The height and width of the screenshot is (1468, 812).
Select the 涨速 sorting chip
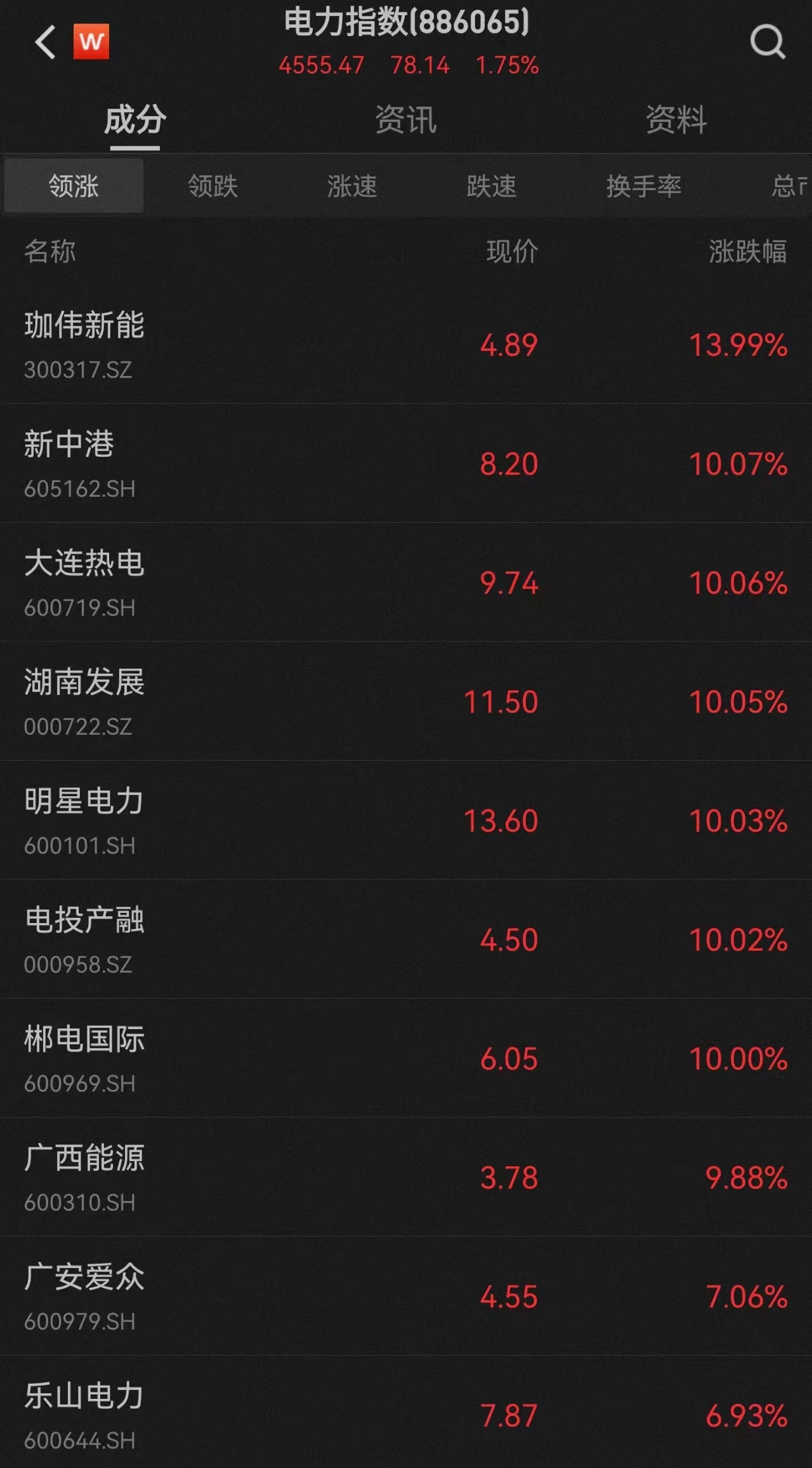point(352,186)
